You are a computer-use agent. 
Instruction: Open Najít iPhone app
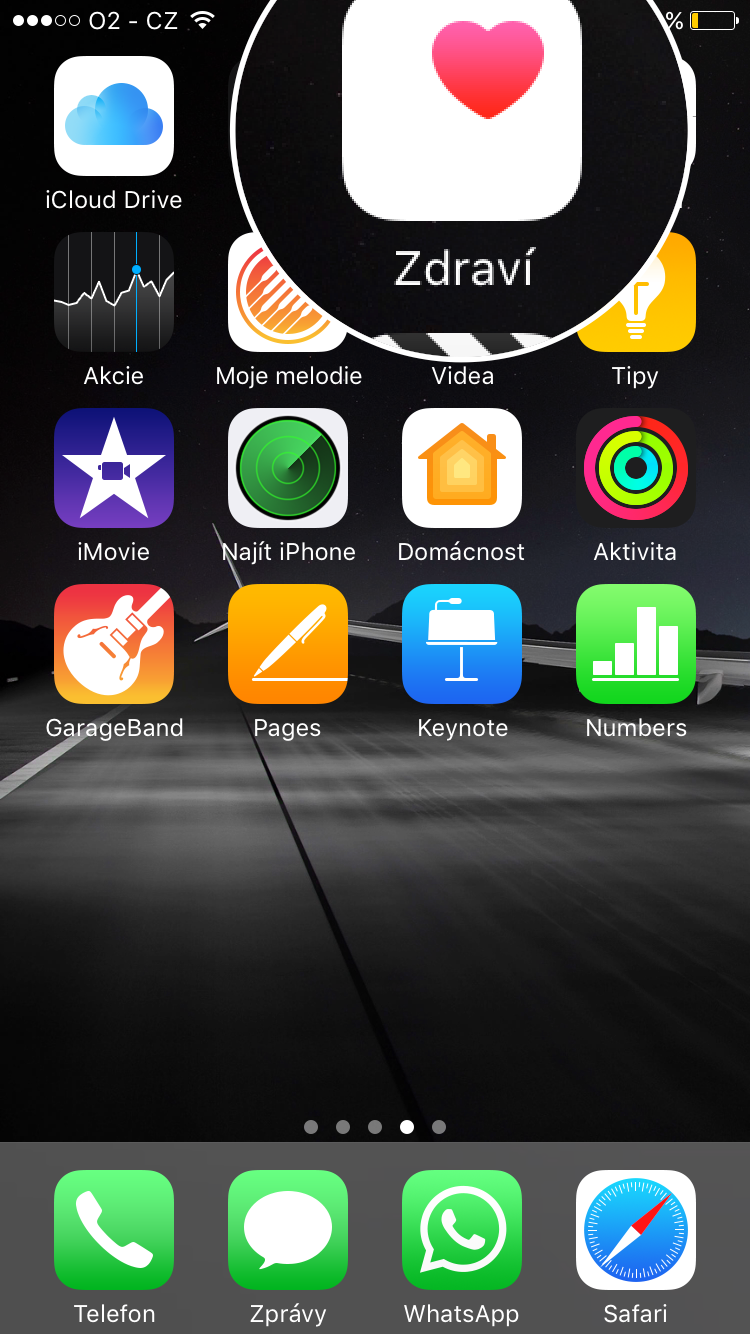[x=288, y=468]
